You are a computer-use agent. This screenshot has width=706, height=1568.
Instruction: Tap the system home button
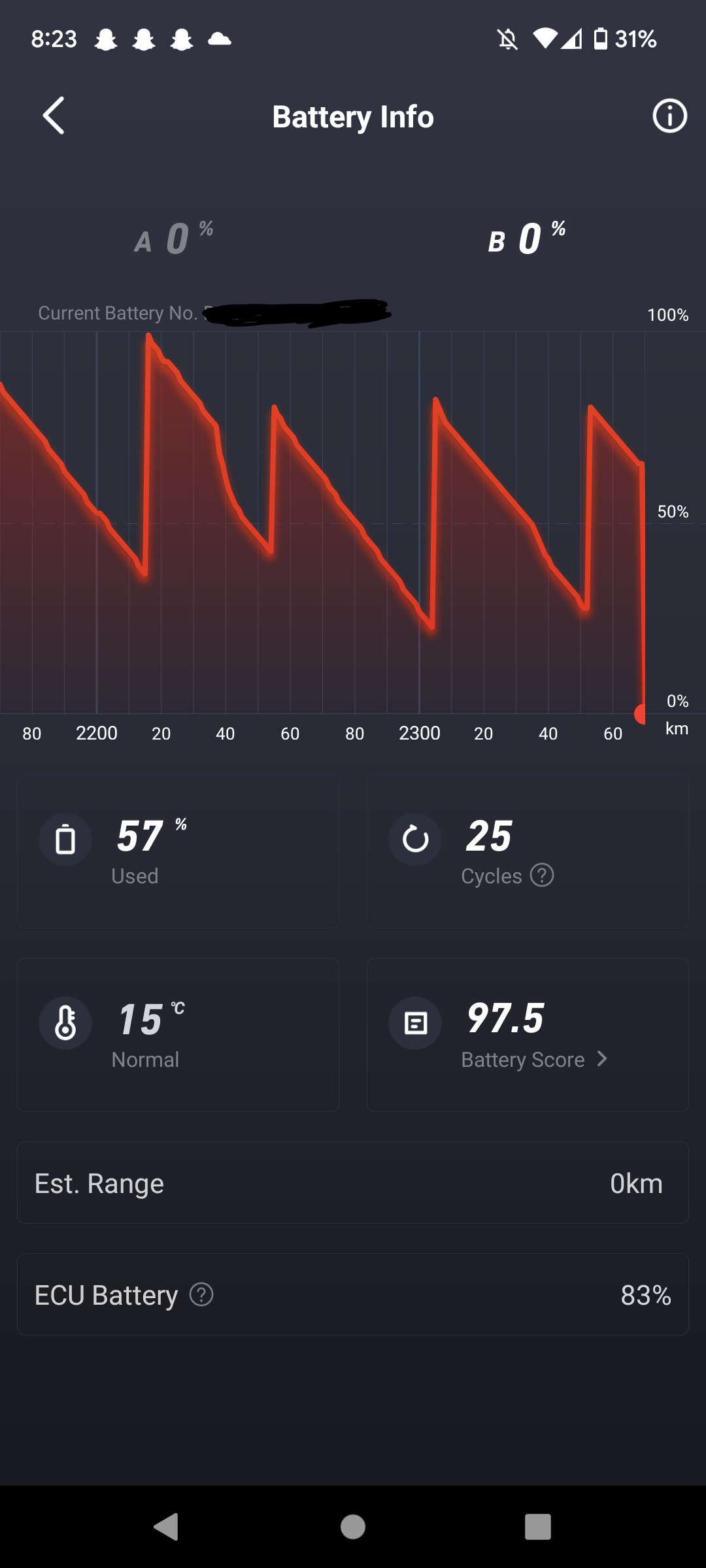(353, 1527)
